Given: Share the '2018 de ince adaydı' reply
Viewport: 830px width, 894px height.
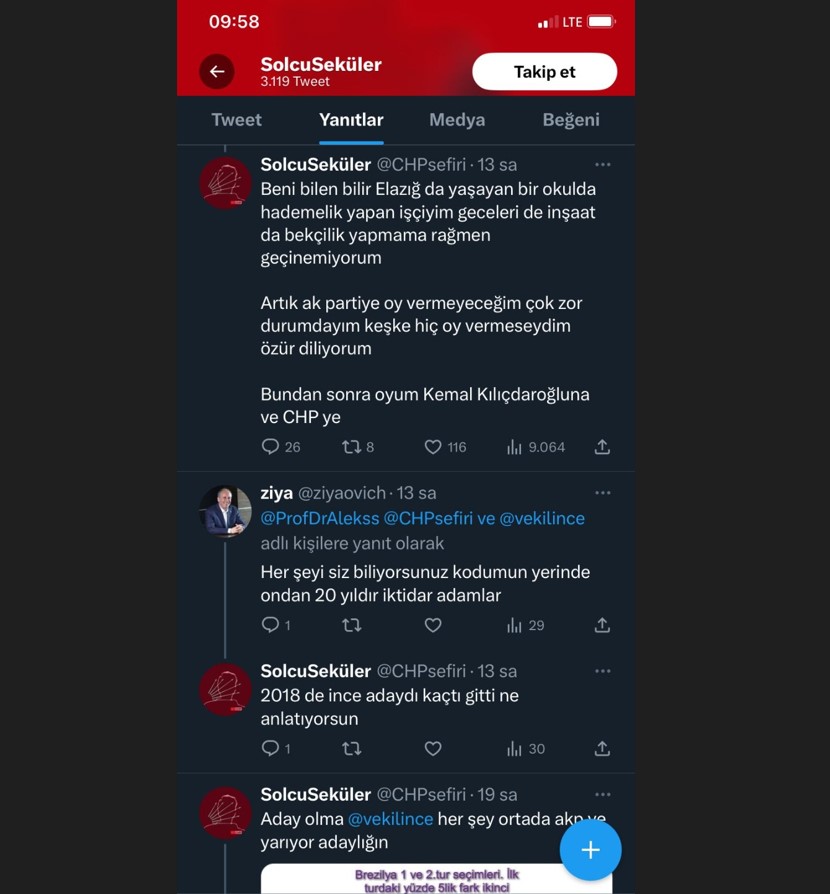Looking at the screenshot, I should coord(602,748).
